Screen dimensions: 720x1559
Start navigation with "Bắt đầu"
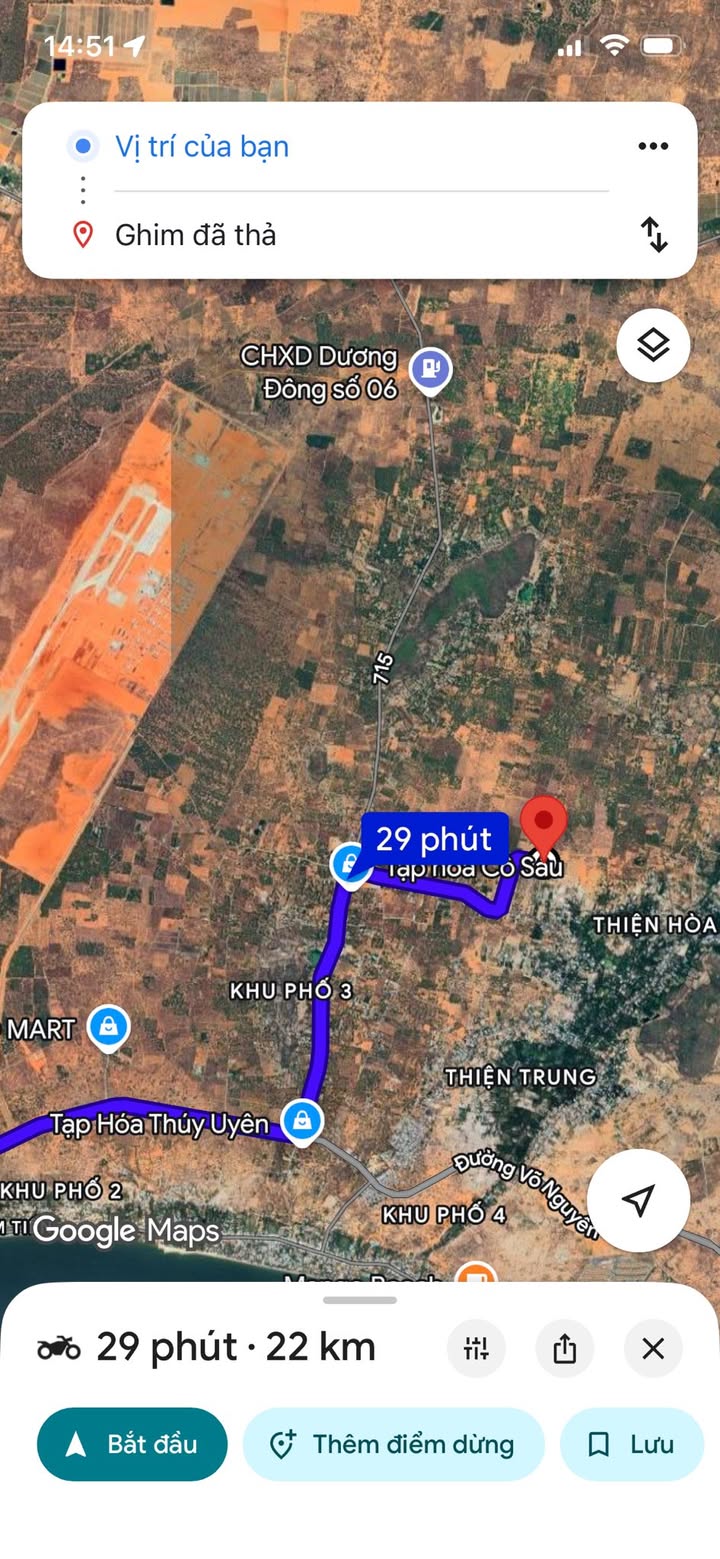coord(132,1444)
